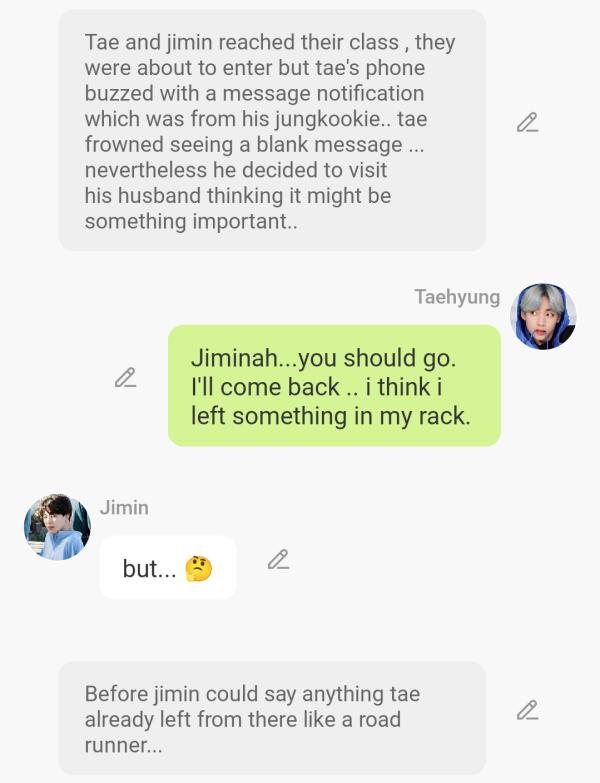Edit Taehyung's 'Jiminah...you should go' message

(x=125, y=378)
